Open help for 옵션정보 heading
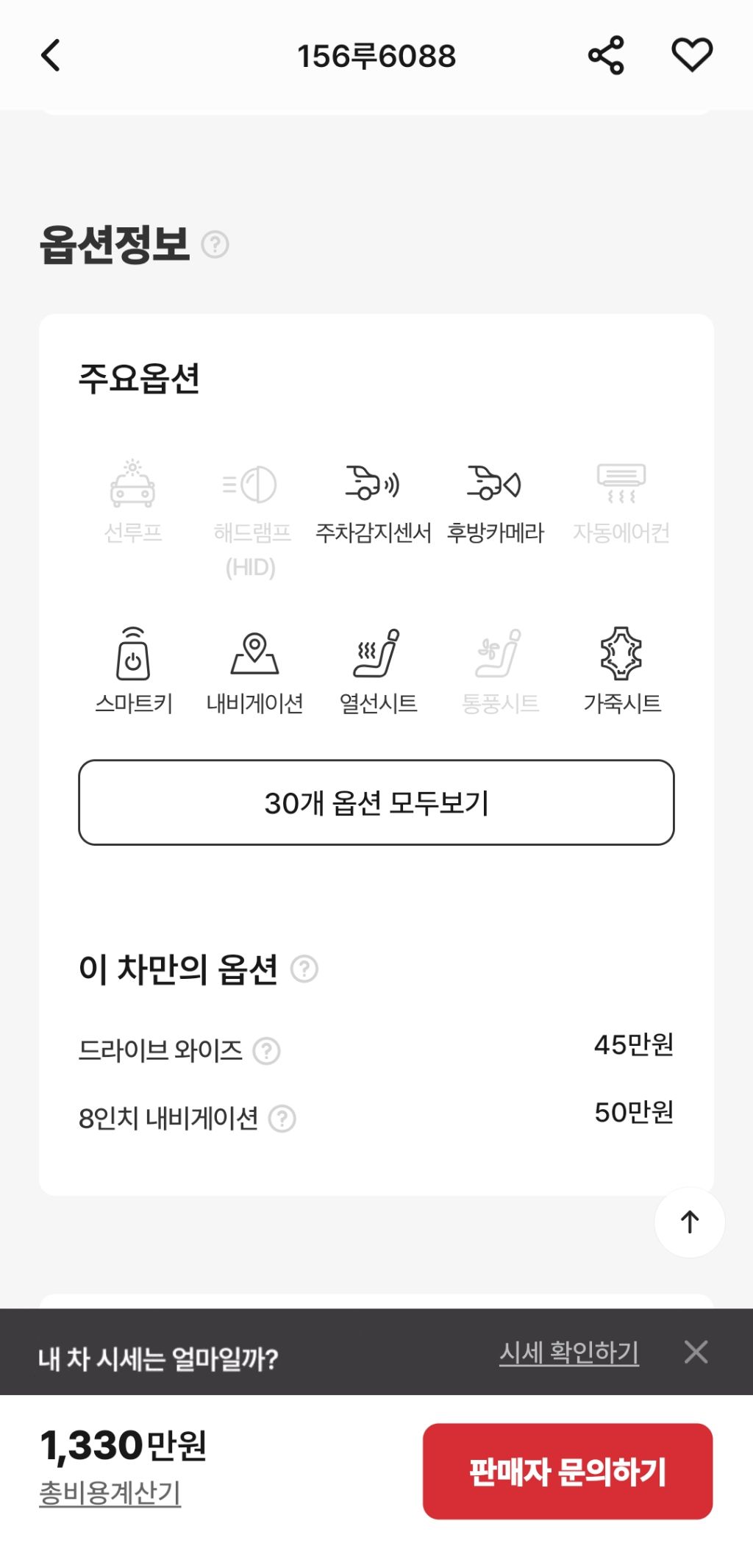 coord(215,244)
